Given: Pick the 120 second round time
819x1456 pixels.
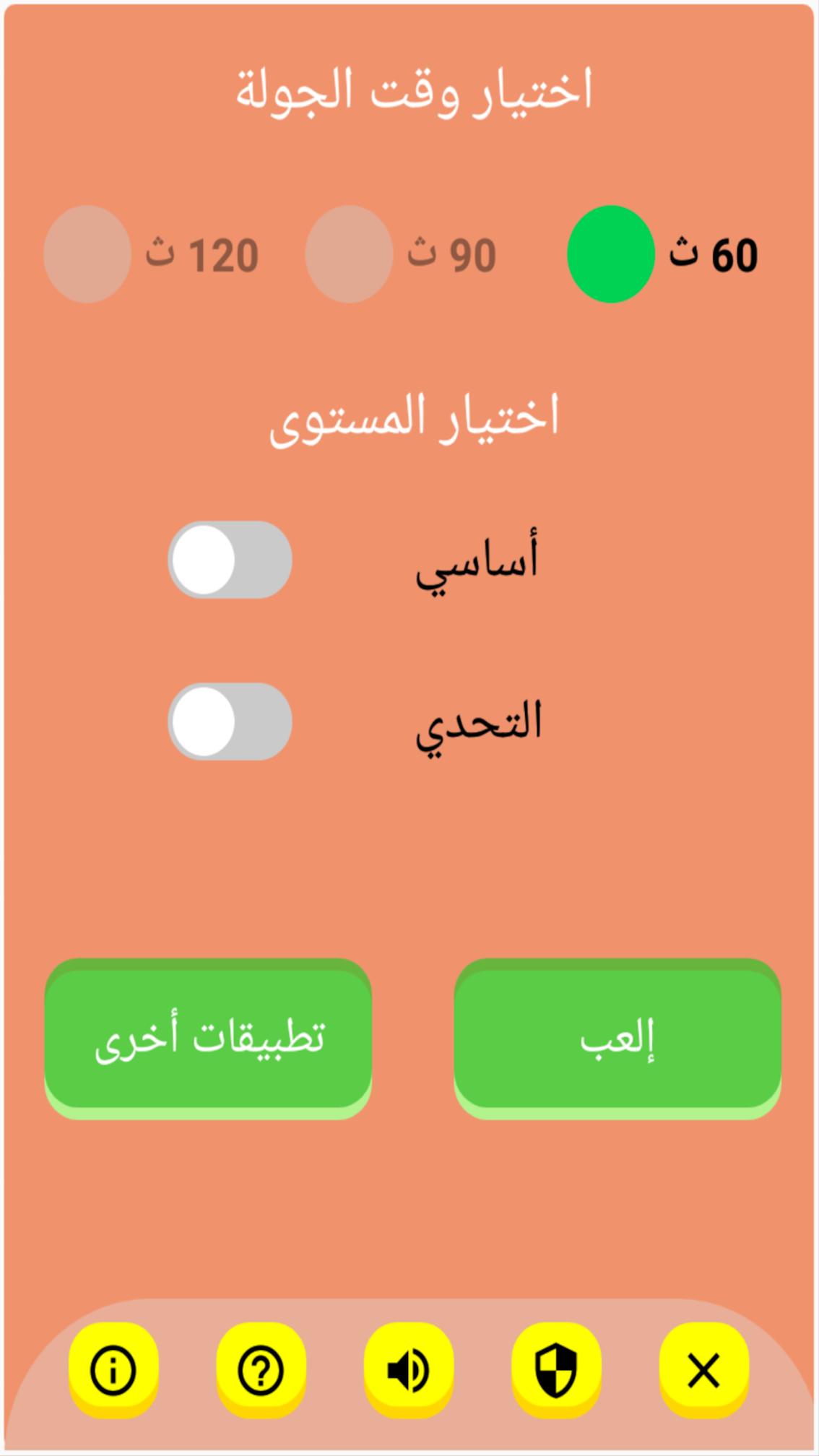Looking at the screenshot, I should (x=87, y=254).
